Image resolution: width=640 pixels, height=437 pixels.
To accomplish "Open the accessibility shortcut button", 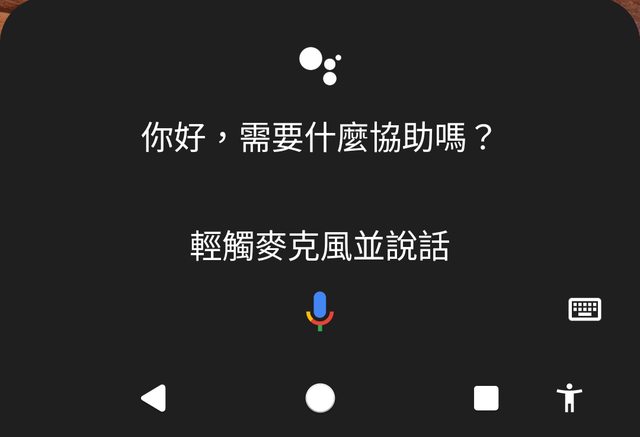I will click(569, 398).
